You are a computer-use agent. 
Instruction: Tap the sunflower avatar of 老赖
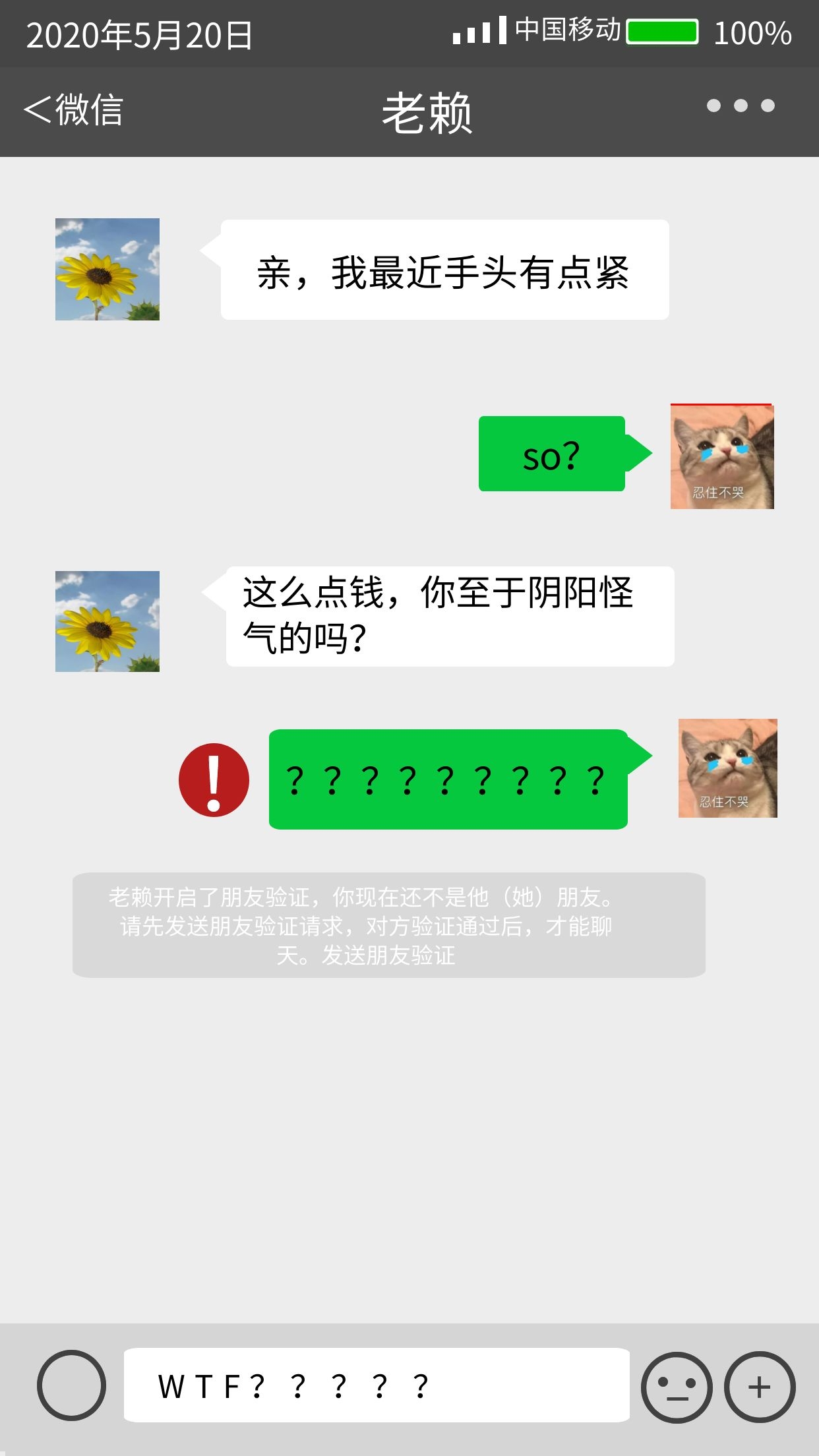coord(107,270)
